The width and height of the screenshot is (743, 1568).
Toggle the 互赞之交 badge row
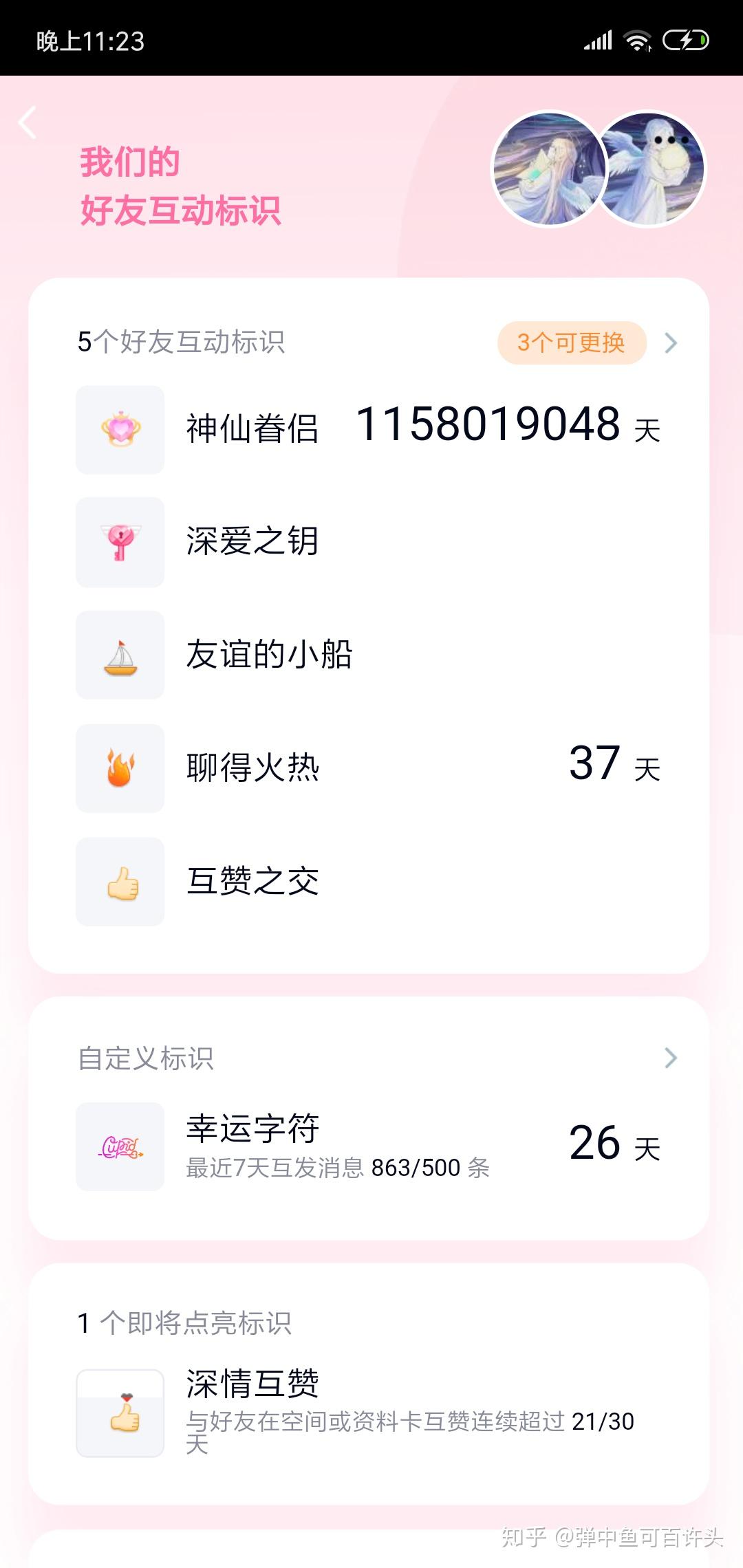click(371, 882)
